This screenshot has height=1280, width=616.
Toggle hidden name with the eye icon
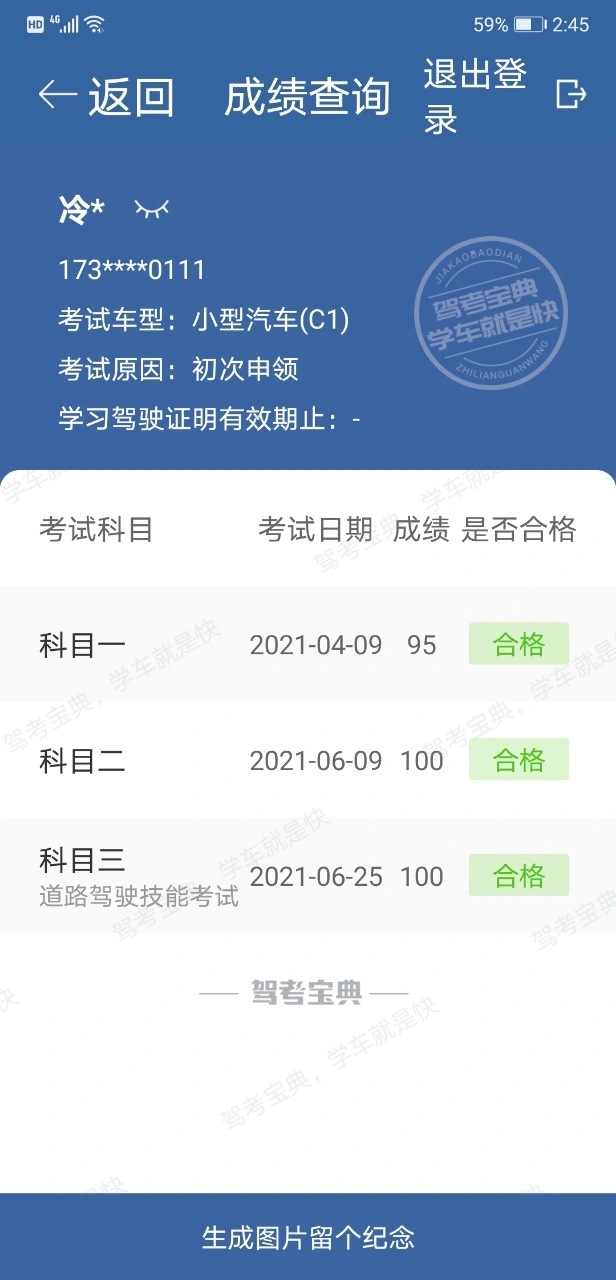(x=152, y=208)
